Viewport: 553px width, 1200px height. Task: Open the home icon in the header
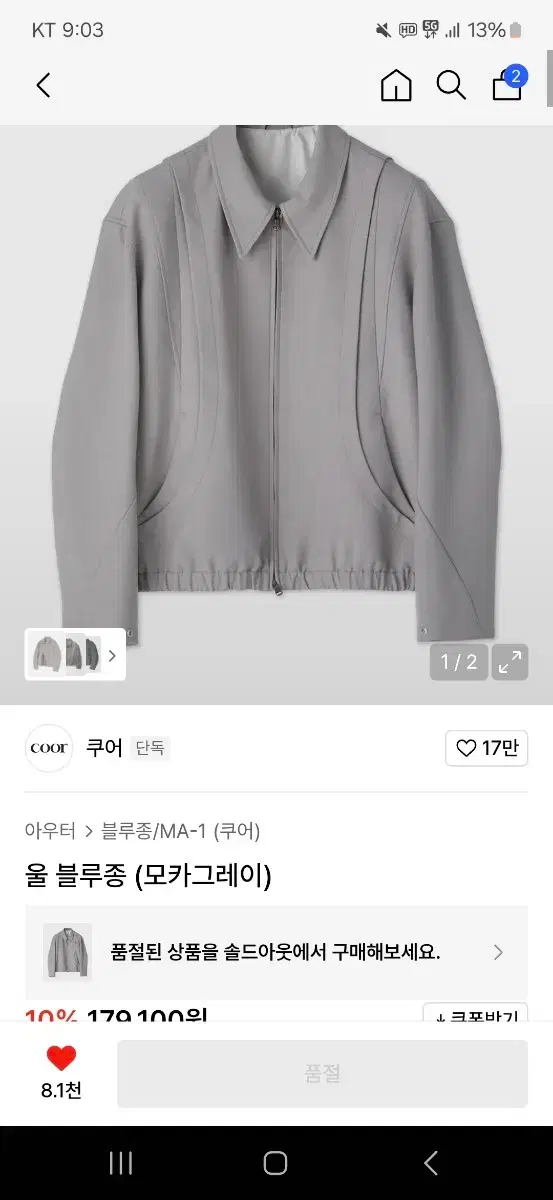(x=396, y=85)
